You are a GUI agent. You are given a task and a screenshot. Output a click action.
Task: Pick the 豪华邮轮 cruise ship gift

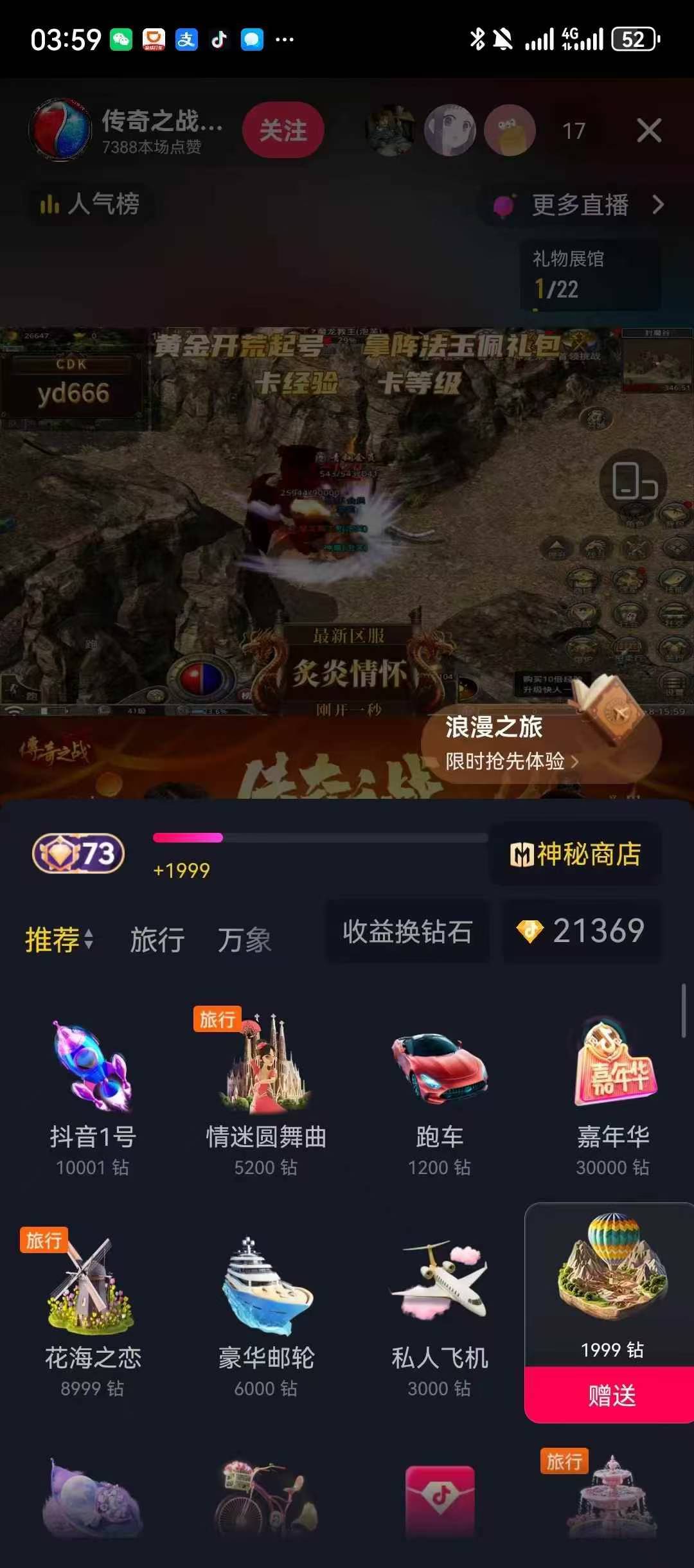pos(266,1315)
